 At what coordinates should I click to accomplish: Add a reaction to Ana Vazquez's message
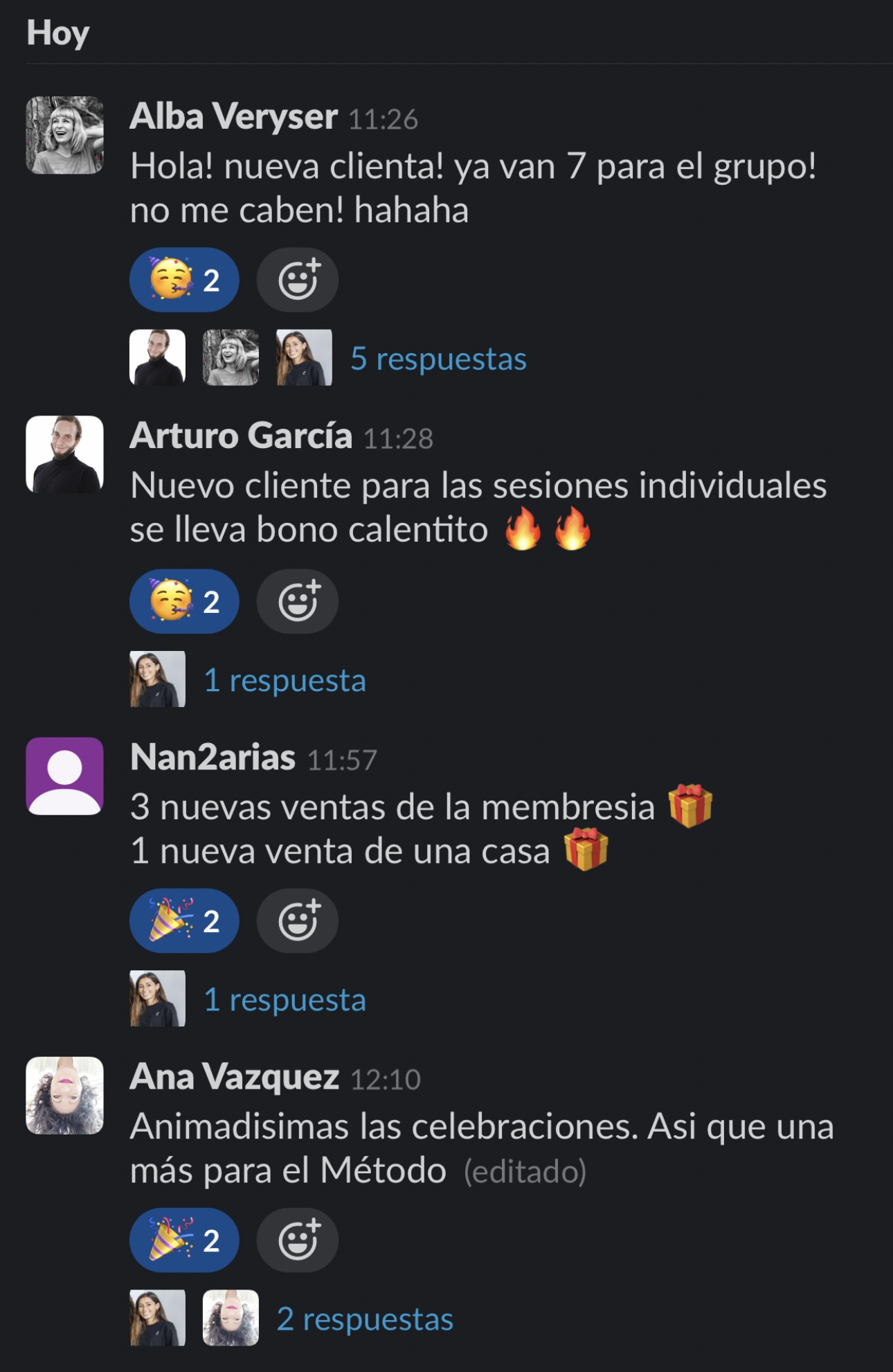(x=298, y=1240)
